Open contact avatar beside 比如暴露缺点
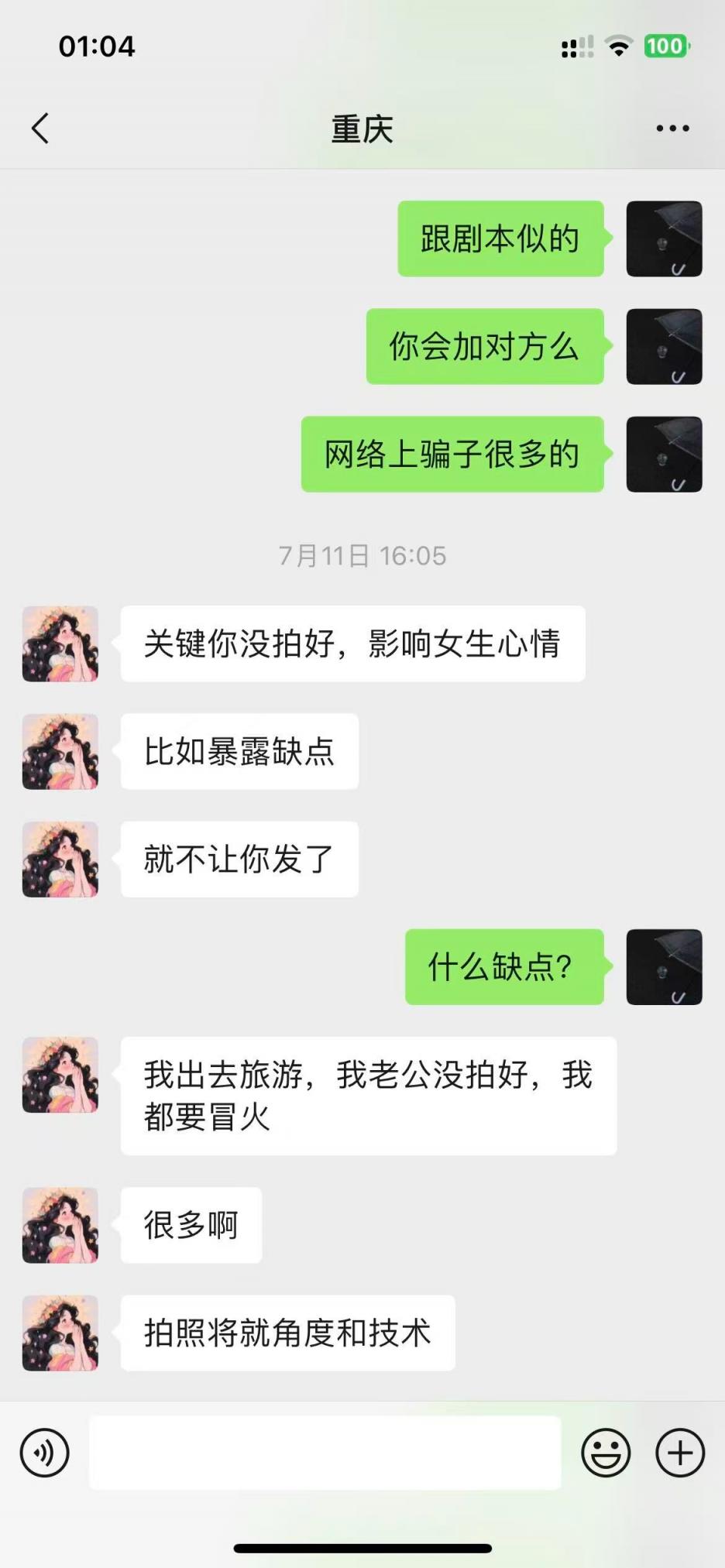The height and width of the screenshot is (1568, 725). (x=60, y=751)
